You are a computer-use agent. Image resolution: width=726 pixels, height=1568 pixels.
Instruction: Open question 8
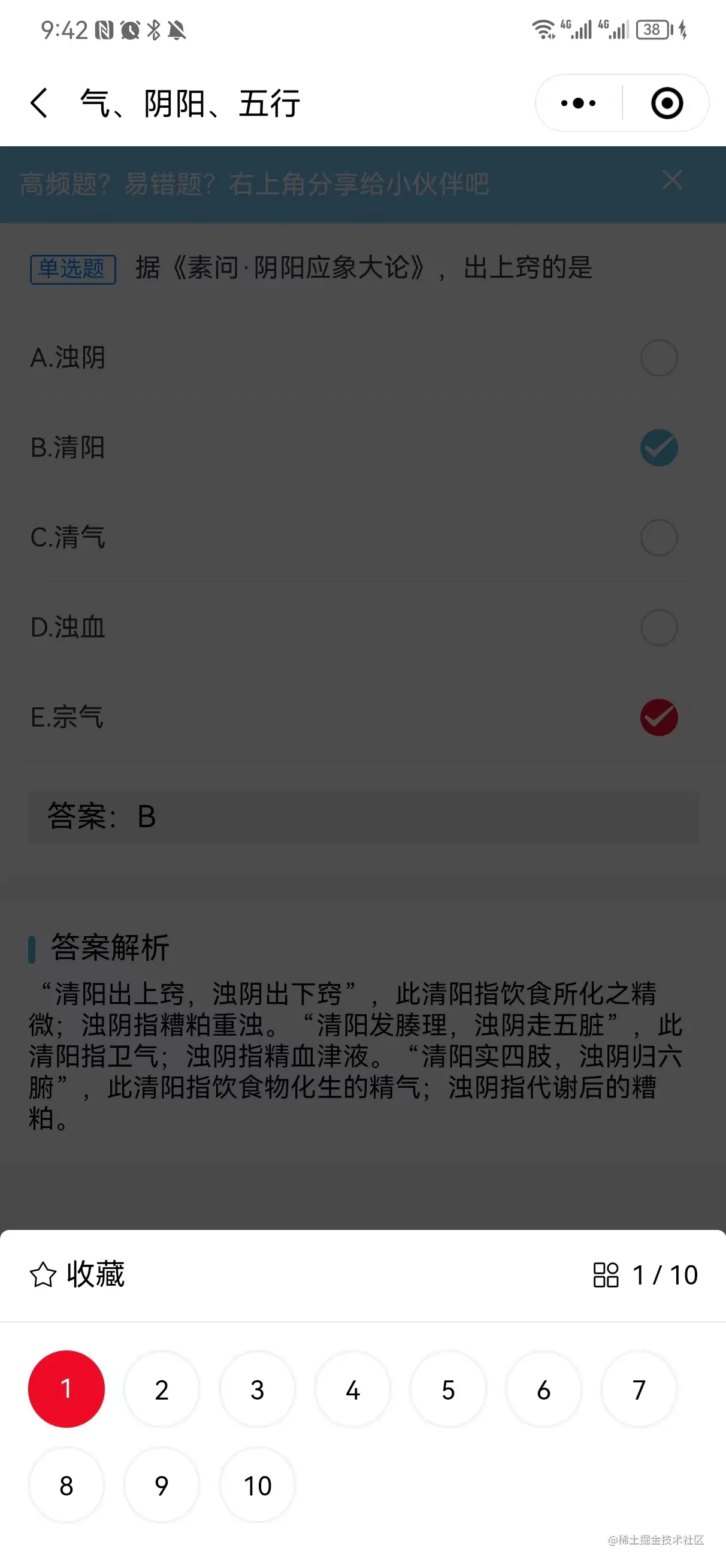click(66, 1485)
